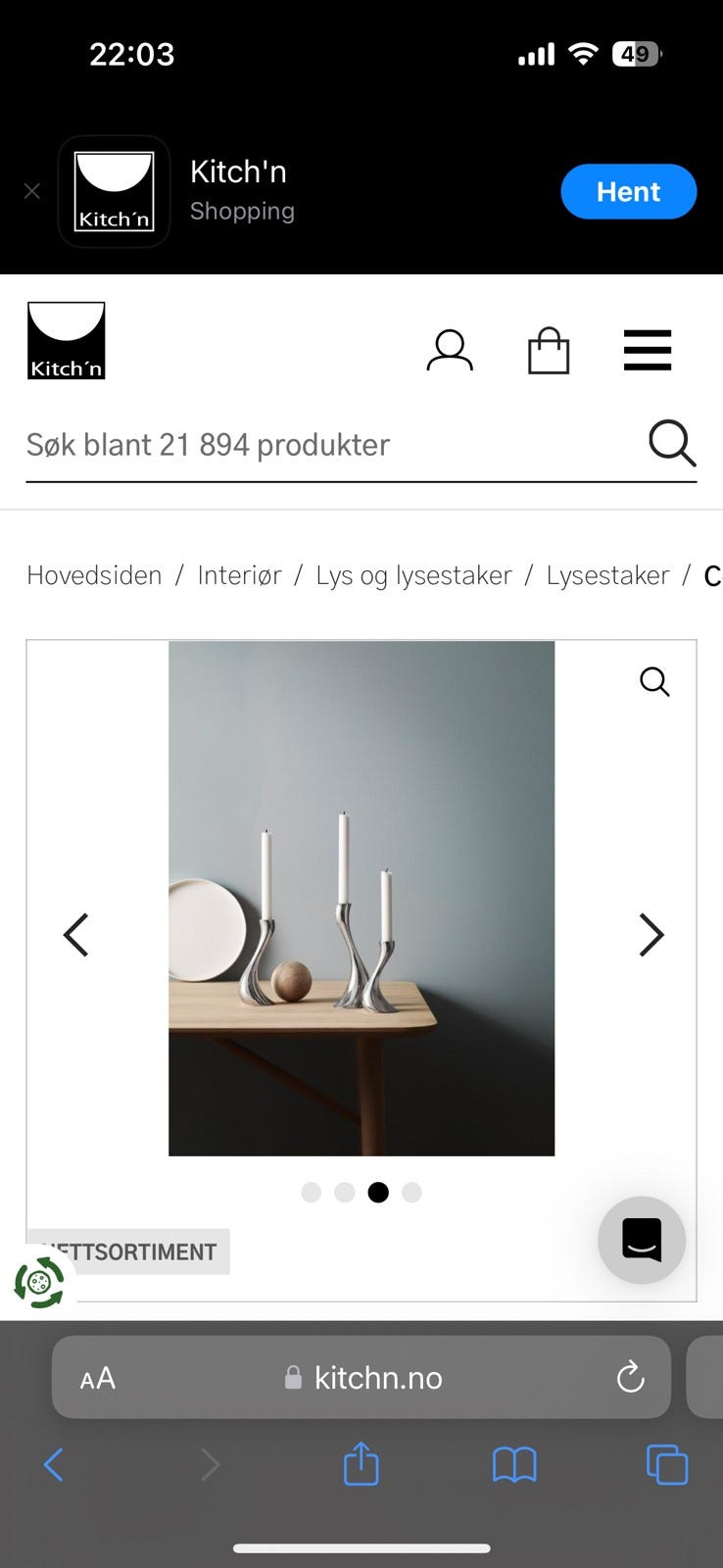This screenshot has height=1568, width=723.
Task: Tap the search products input field
Action: tap(294, 444)
